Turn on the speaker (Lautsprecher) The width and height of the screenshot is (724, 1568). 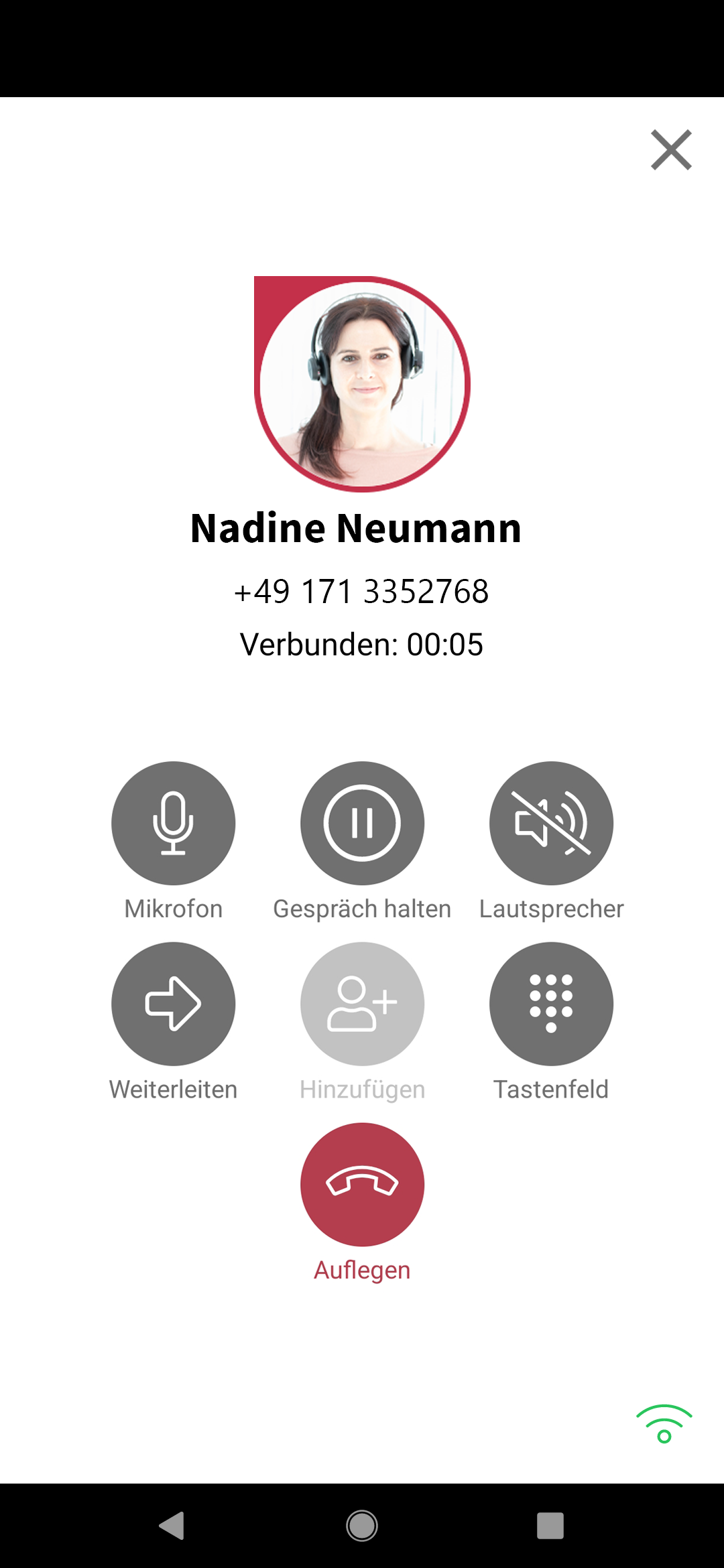click(551, 823)
